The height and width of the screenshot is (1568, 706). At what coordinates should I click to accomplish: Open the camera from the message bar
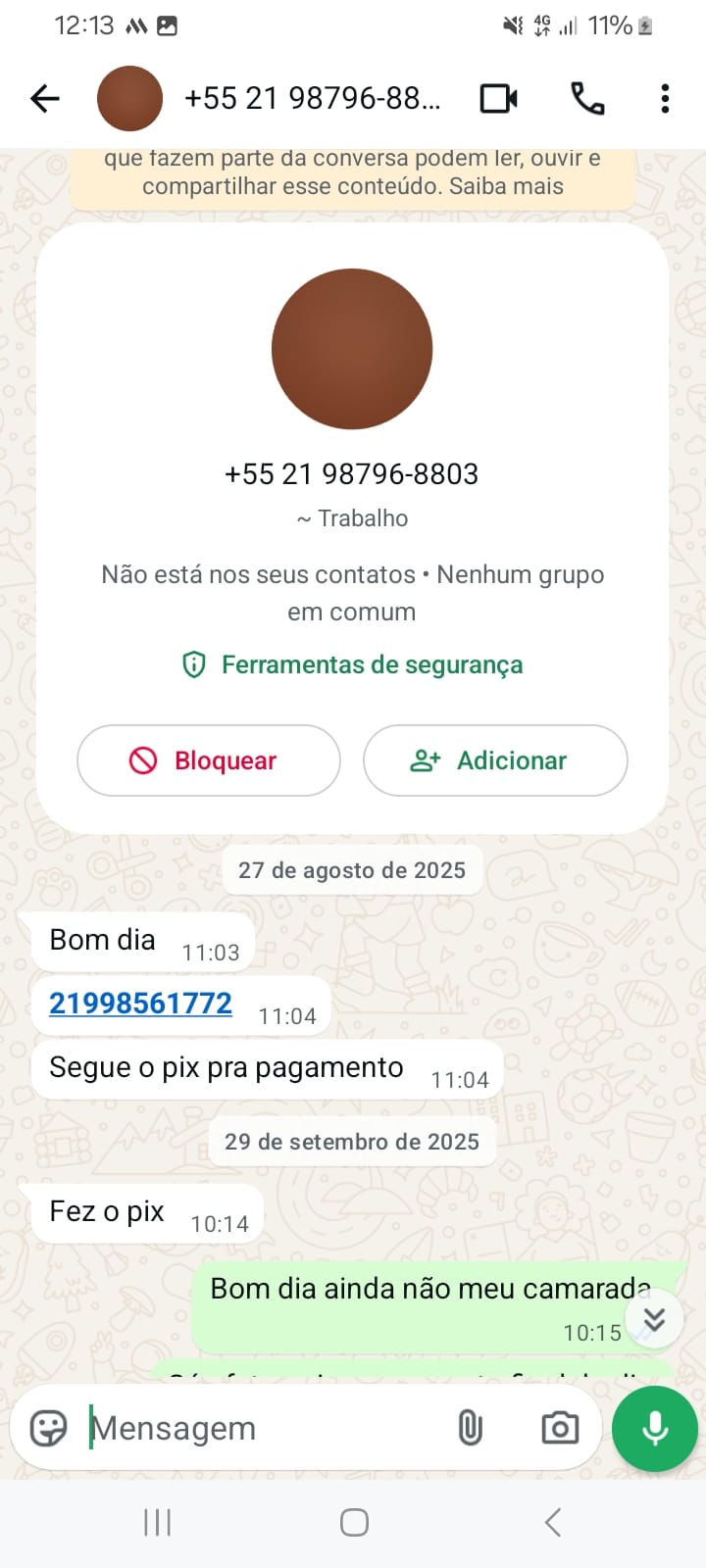(560, 1428)
